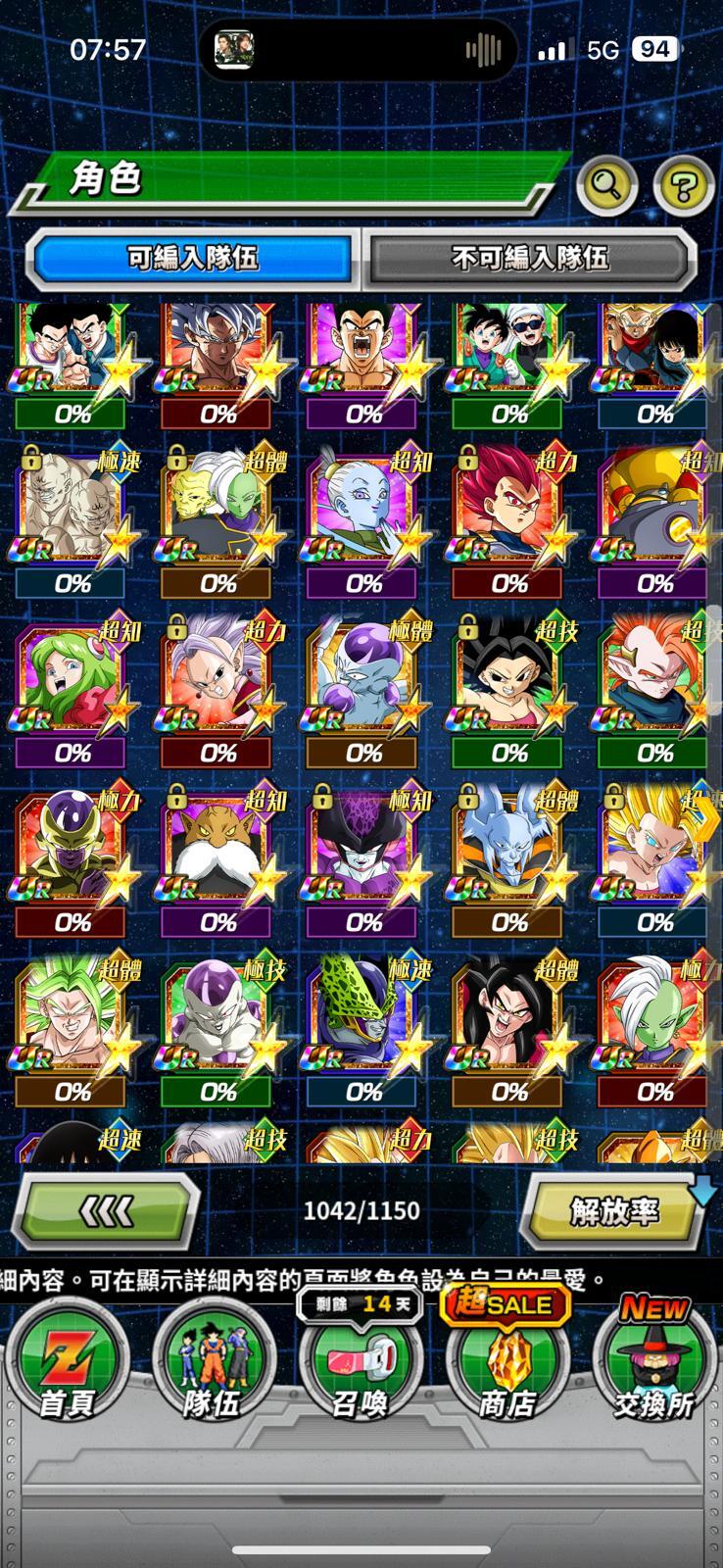
Task: Switch to the 不可編入隊伍 tab
Action: 530,259
